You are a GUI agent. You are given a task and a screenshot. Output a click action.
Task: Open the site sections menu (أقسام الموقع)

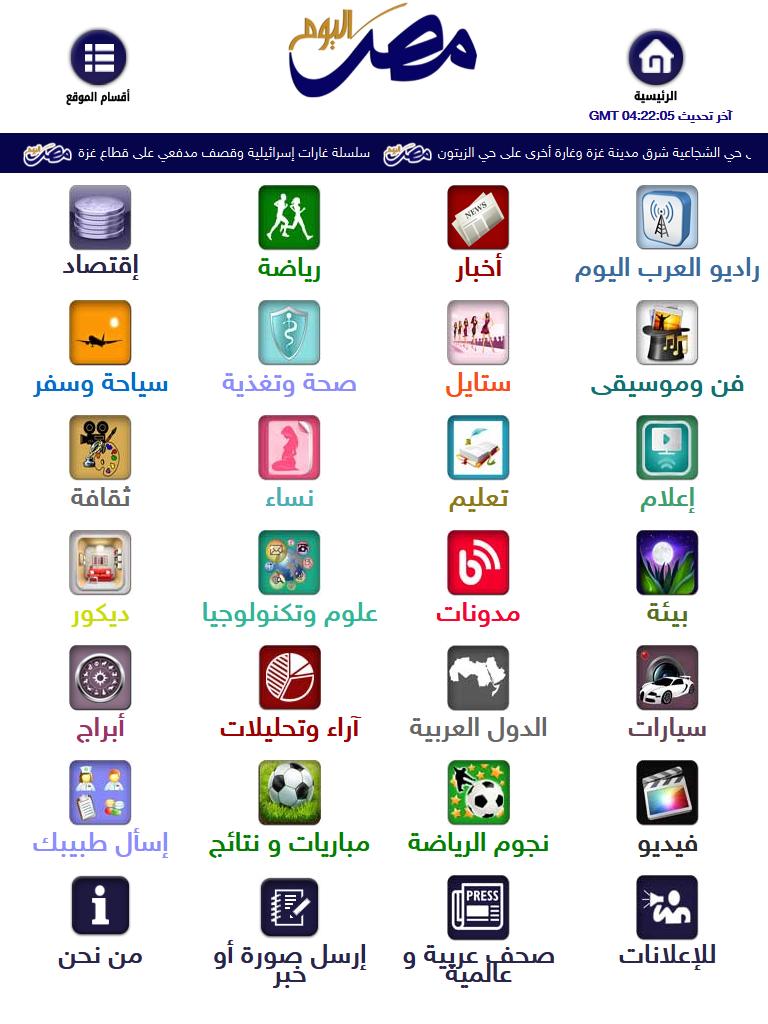[98, 58]
